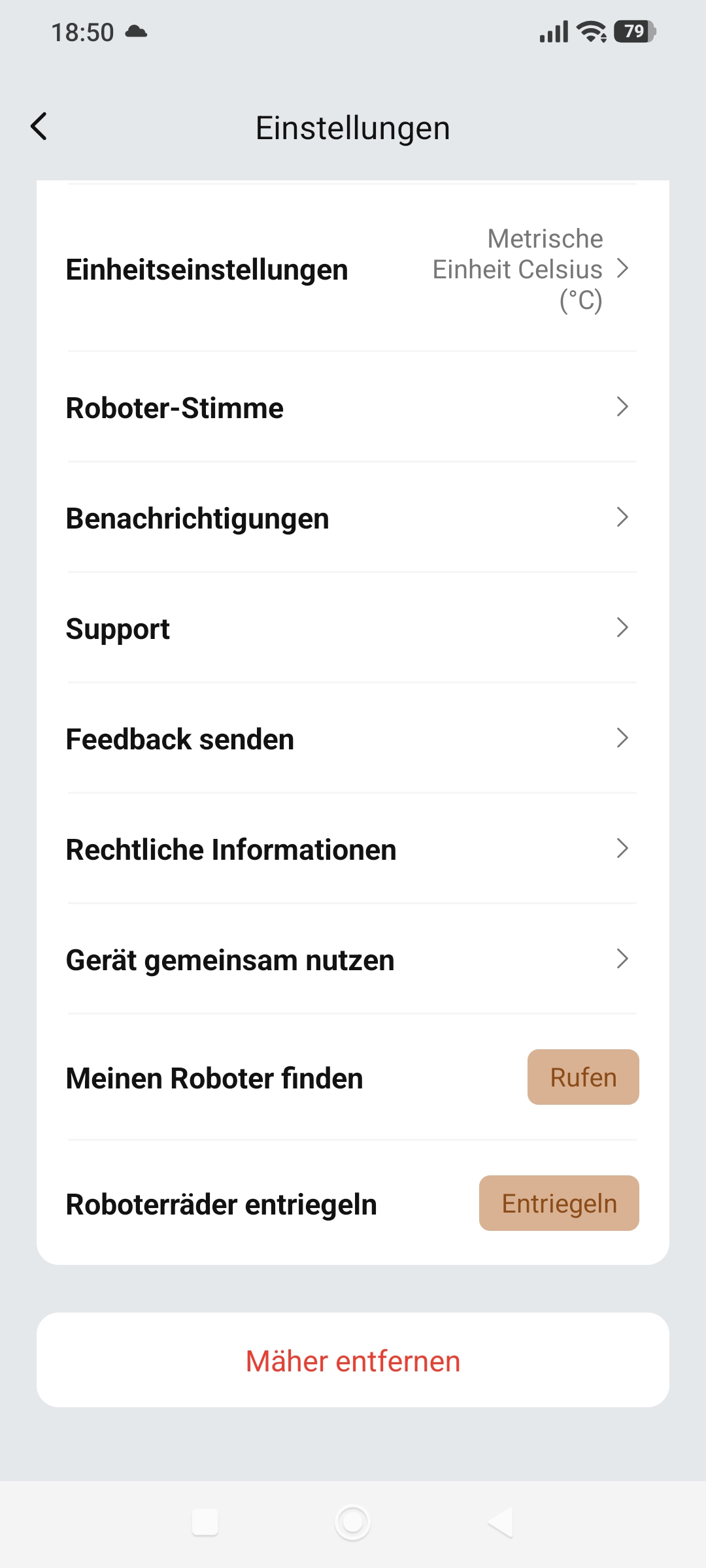Open Rechtliche Informationen
Image resolution: width=706 pixels, height=1568 pixels.
pyautogui.click(x=353, y=849)
